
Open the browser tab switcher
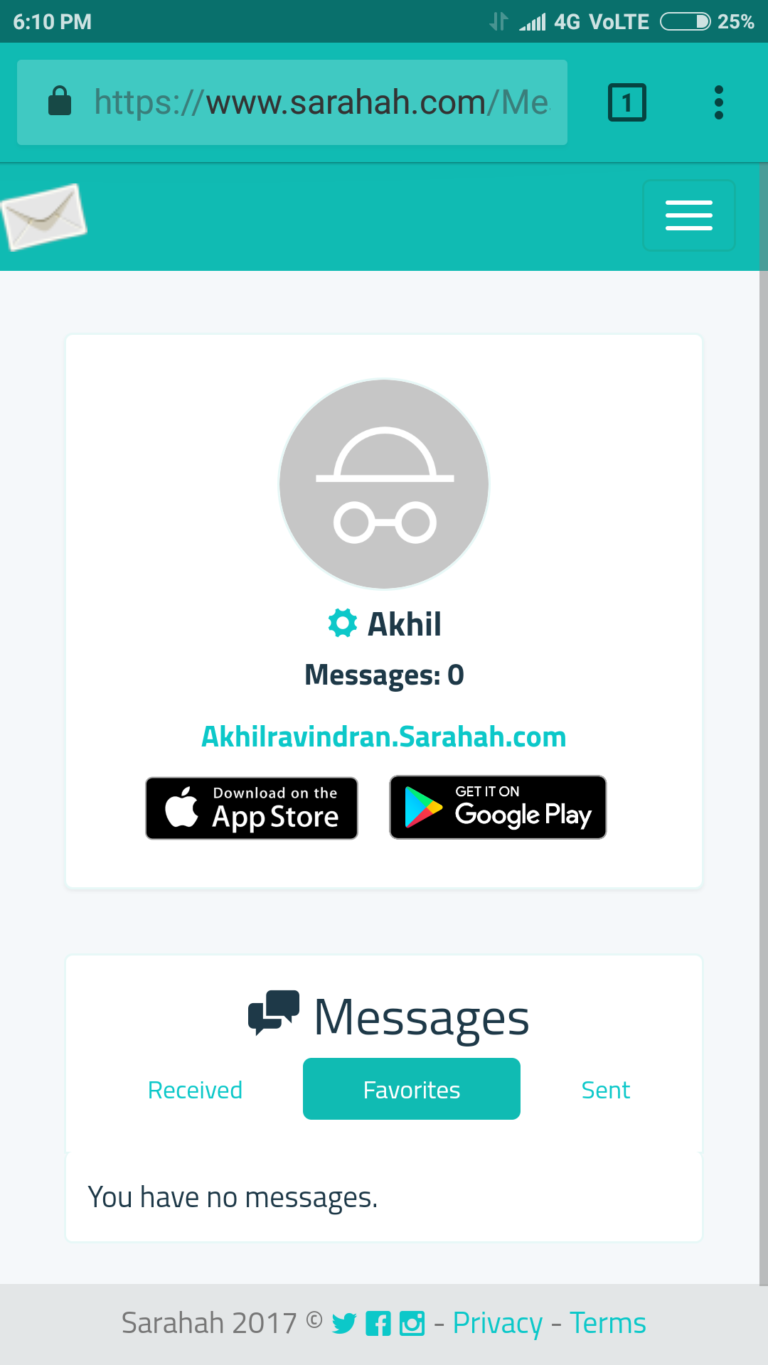point(627,102)
